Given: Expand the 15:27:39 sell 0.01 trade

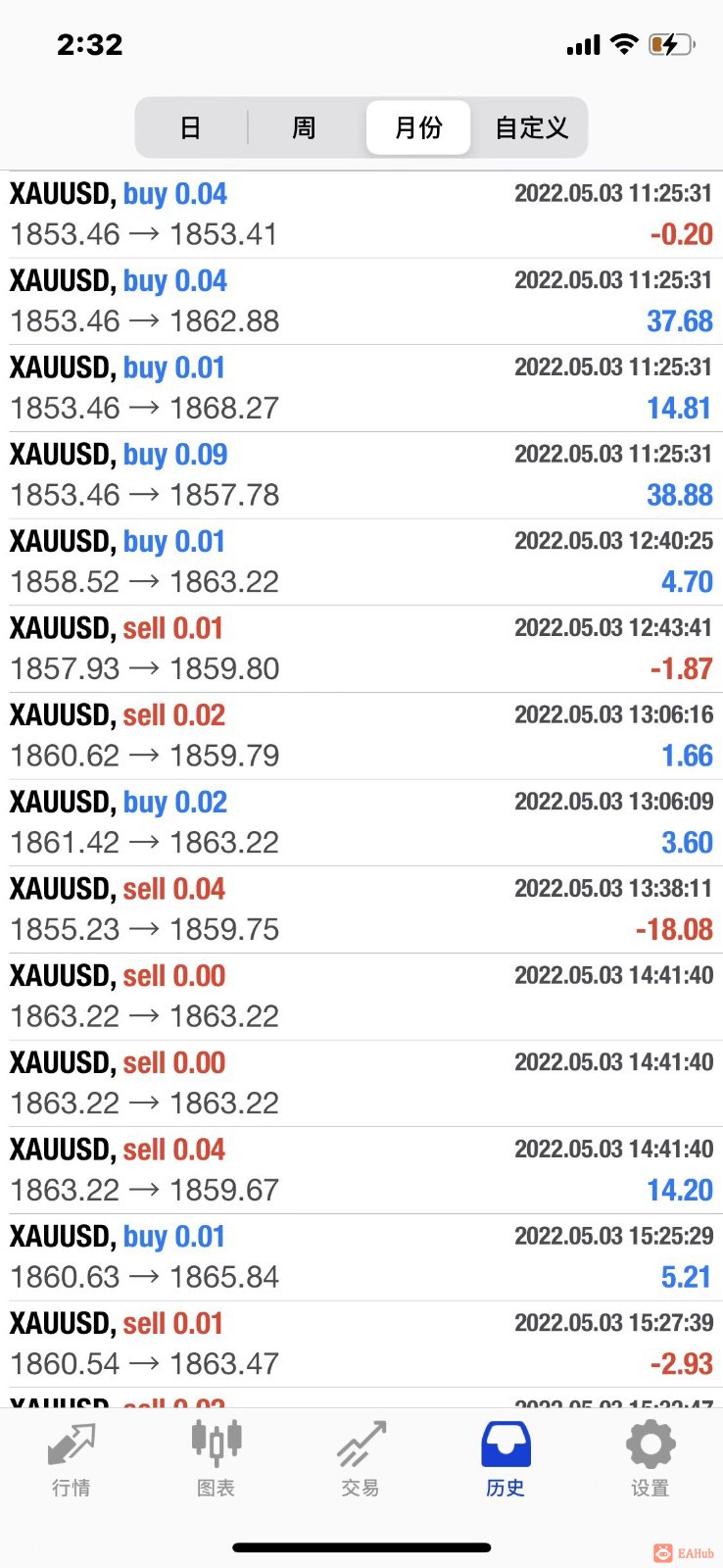Looking at the screenshot, I should (x=361, y=1344).
